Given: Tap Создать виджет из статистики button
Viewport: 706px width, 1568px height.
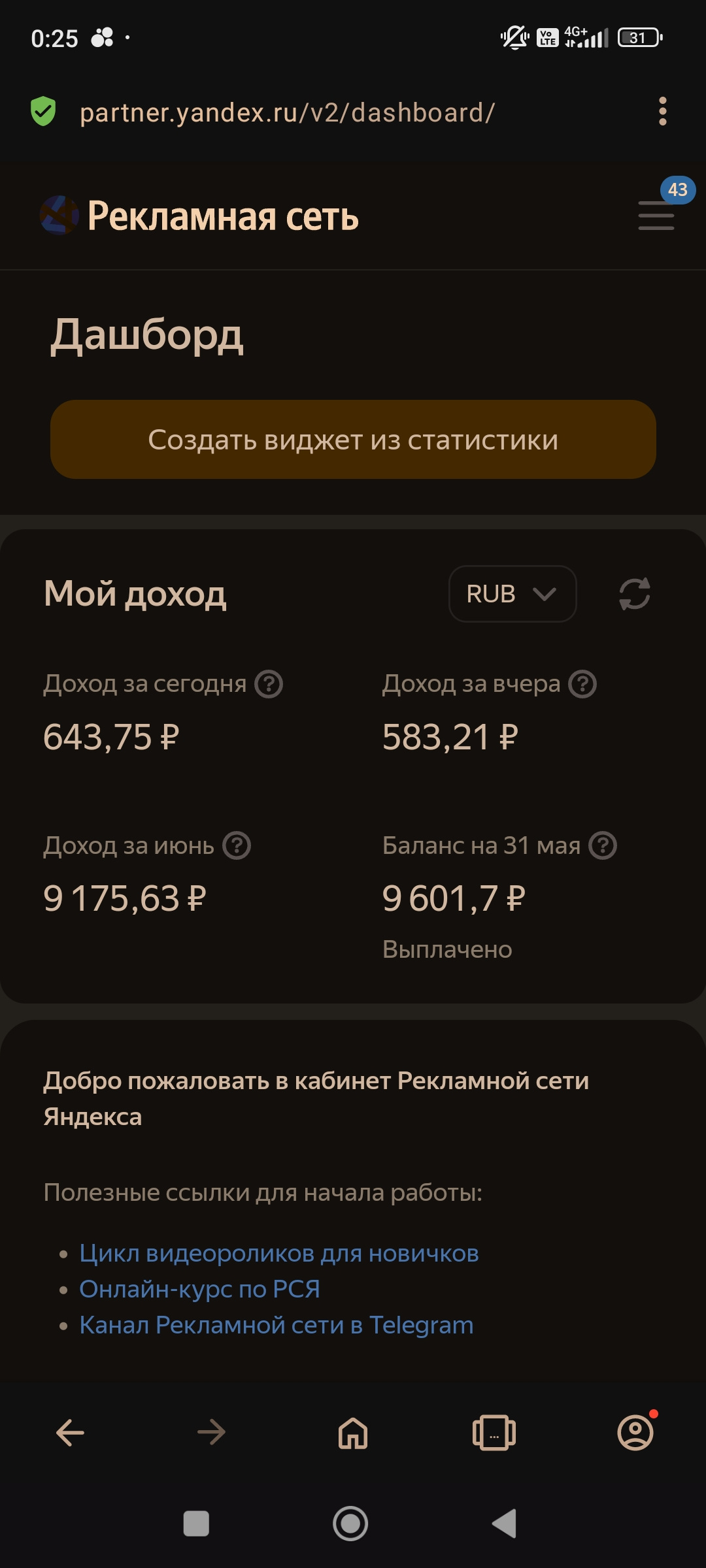Looking at the screenshot, I should (x=353, y=439).
